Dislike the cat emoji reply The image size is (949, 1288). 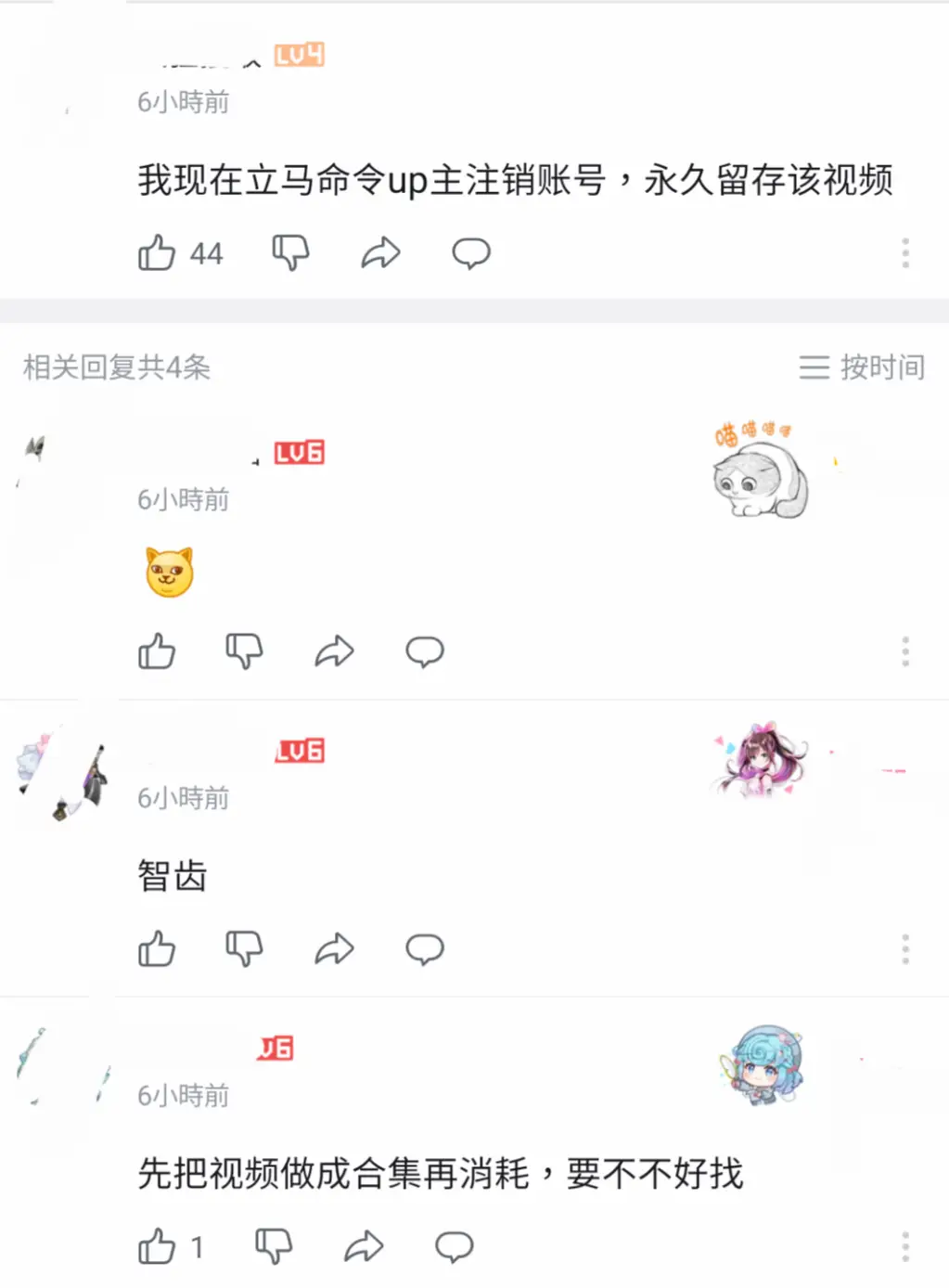point(245,651)
